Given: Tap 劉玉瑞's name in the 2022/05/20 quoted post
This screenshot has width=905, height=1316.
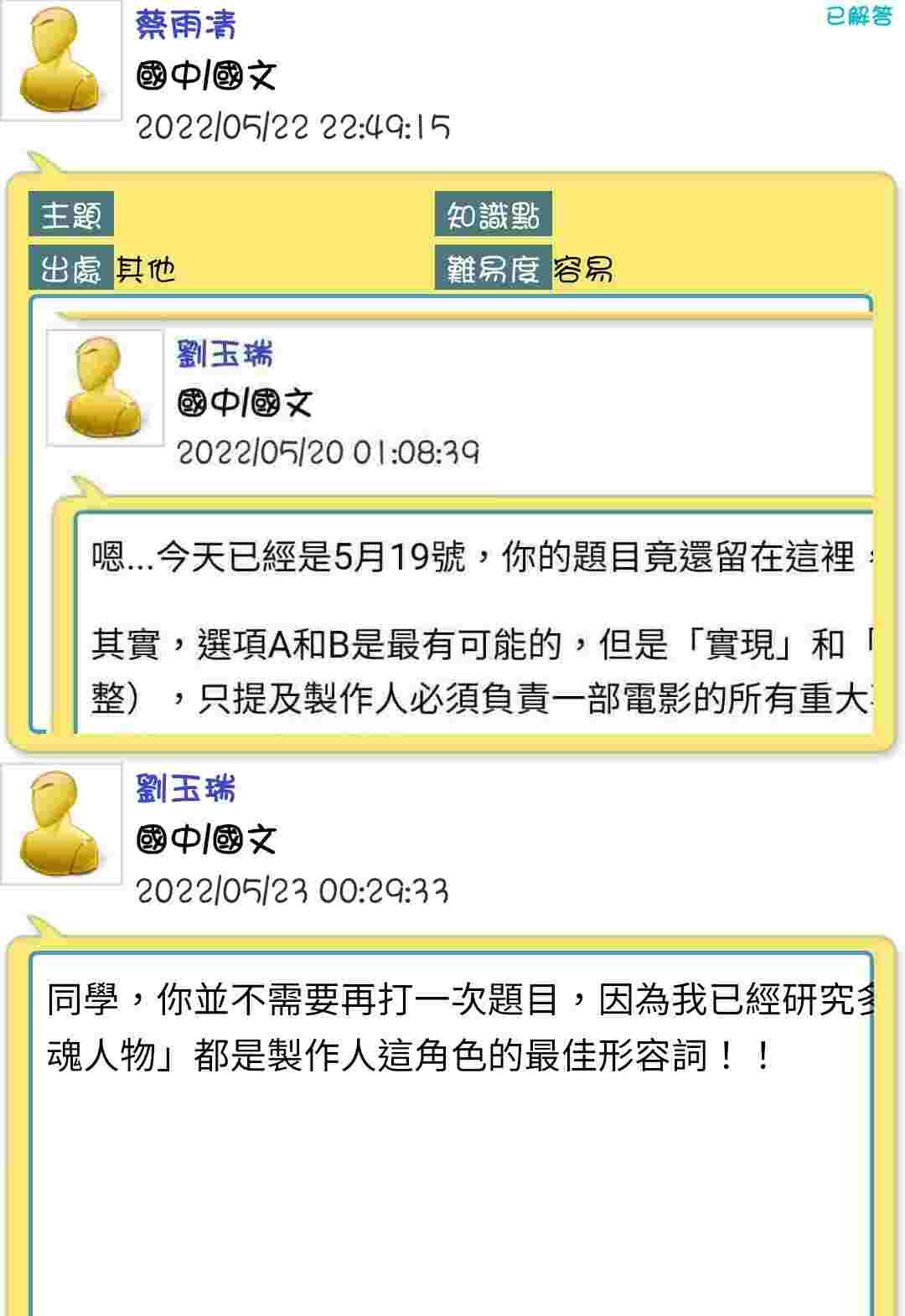Looking at the screenshot, I should [225, 354].
